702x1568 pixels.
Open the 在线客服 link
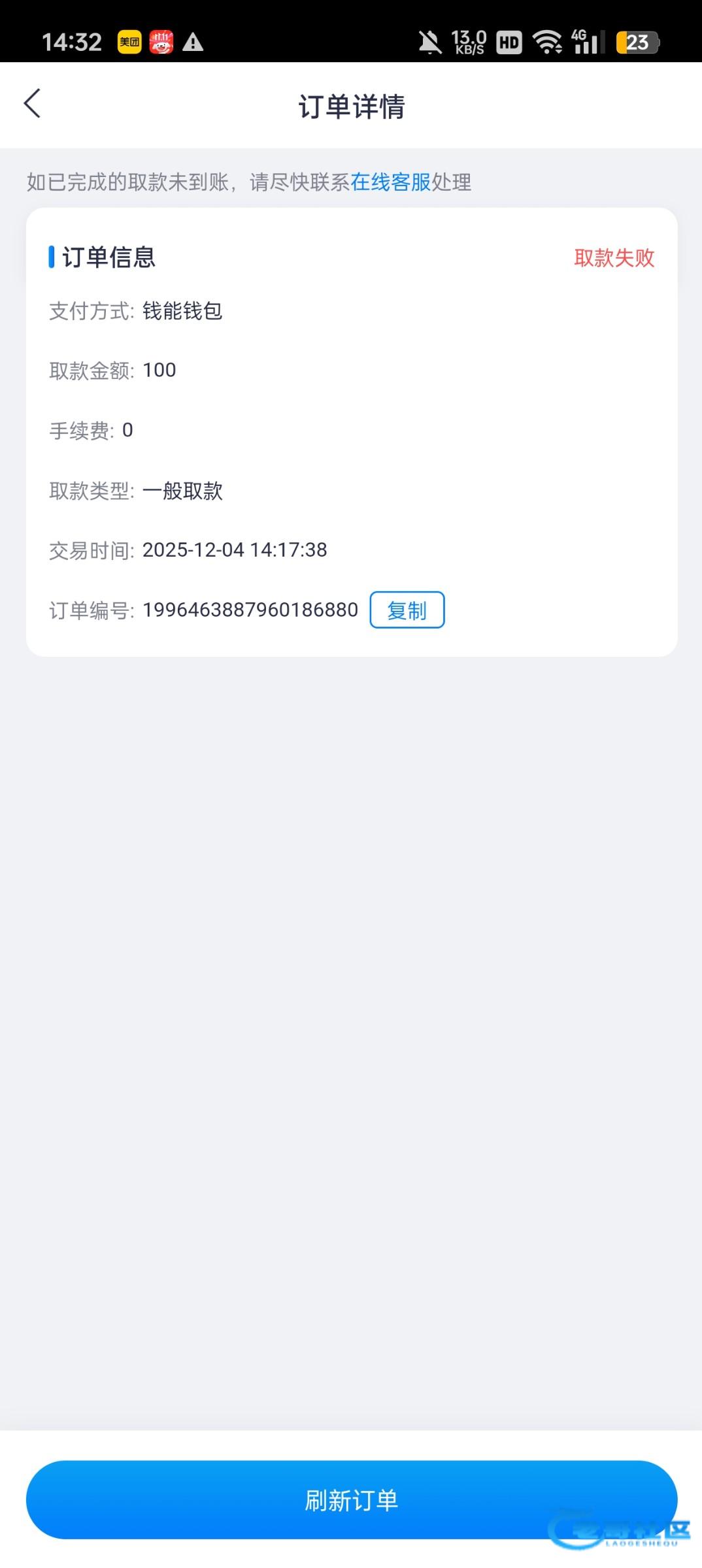coord(390,182)
